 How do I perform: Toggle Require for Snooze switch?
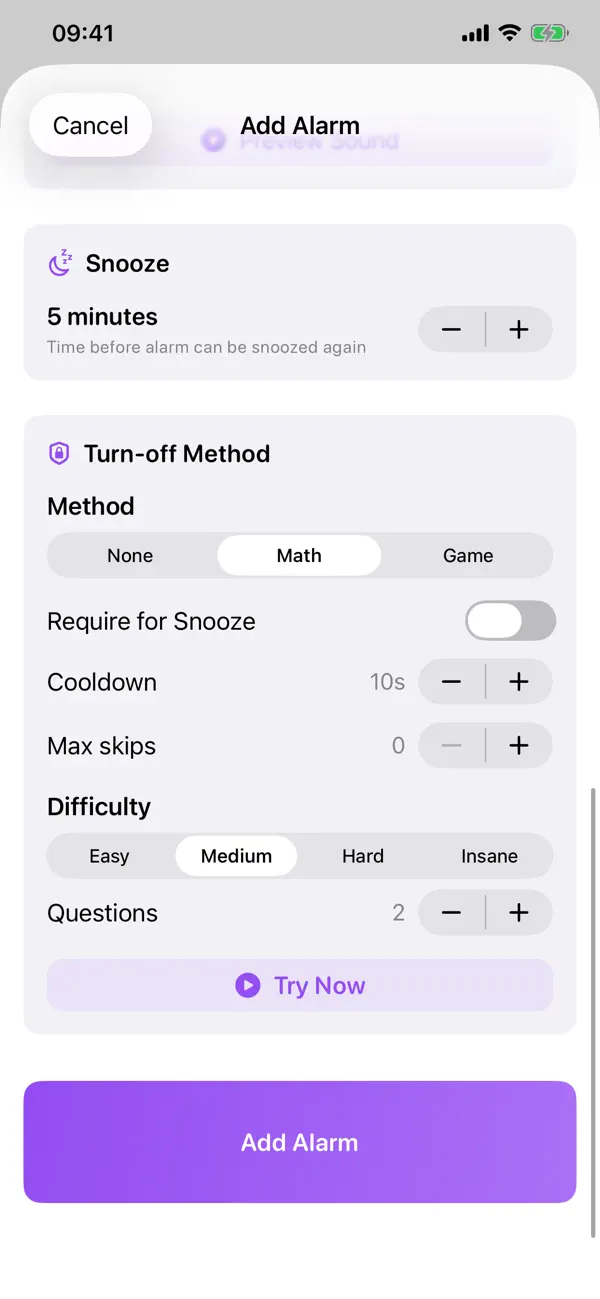[x=510, y=621]
